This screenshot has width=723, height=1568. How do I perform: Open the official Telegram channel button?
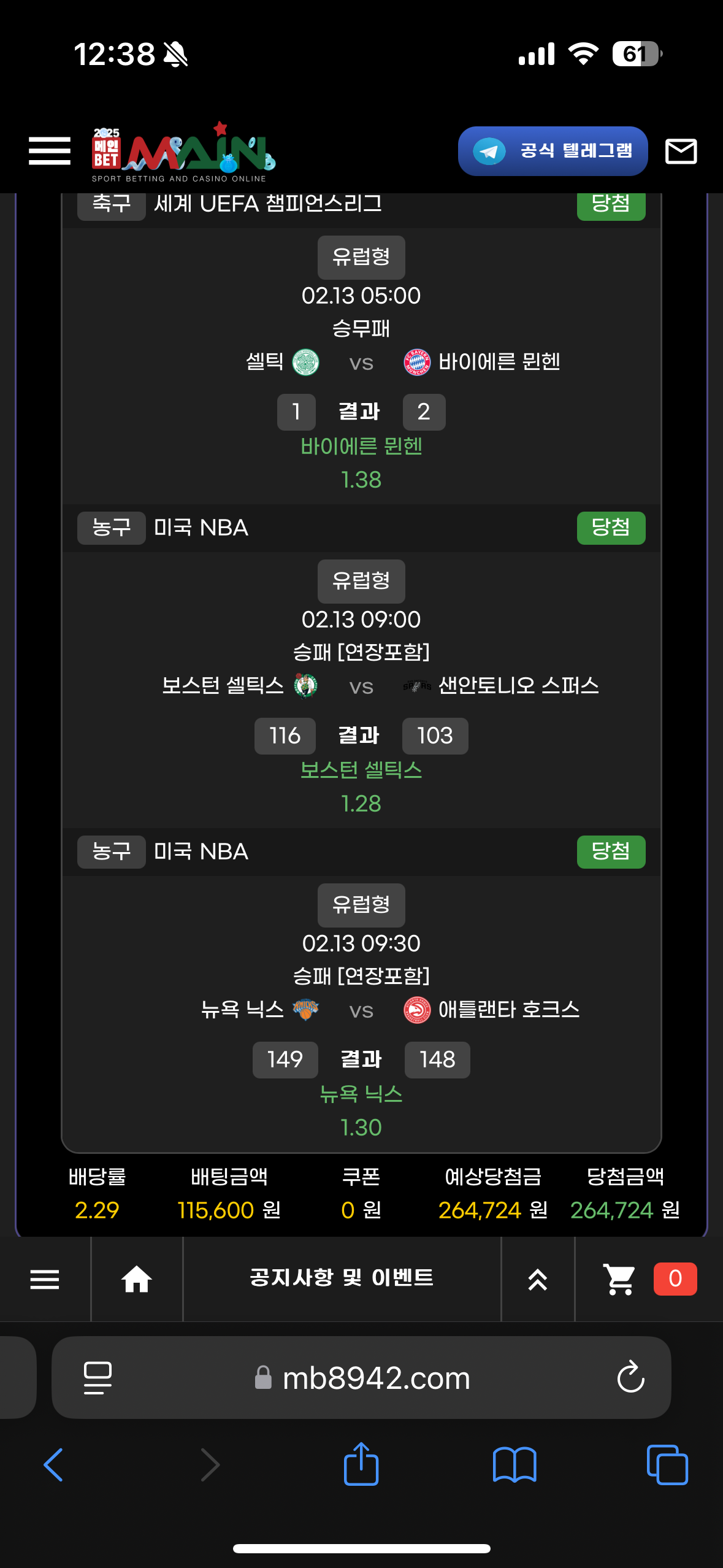[x=553, y=151]
